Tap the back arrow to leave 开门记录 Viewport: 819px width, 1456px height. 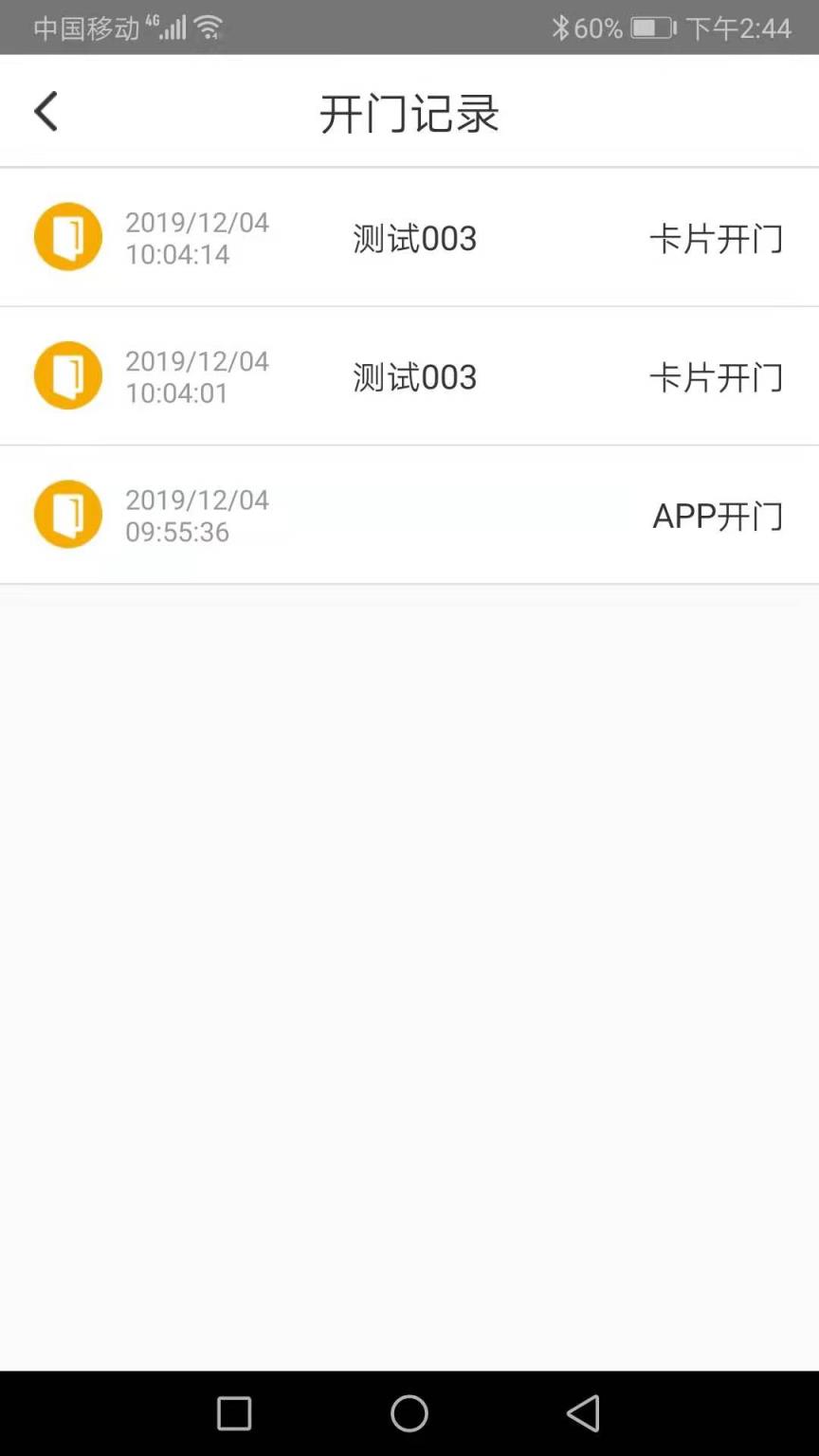coord(45,111)
